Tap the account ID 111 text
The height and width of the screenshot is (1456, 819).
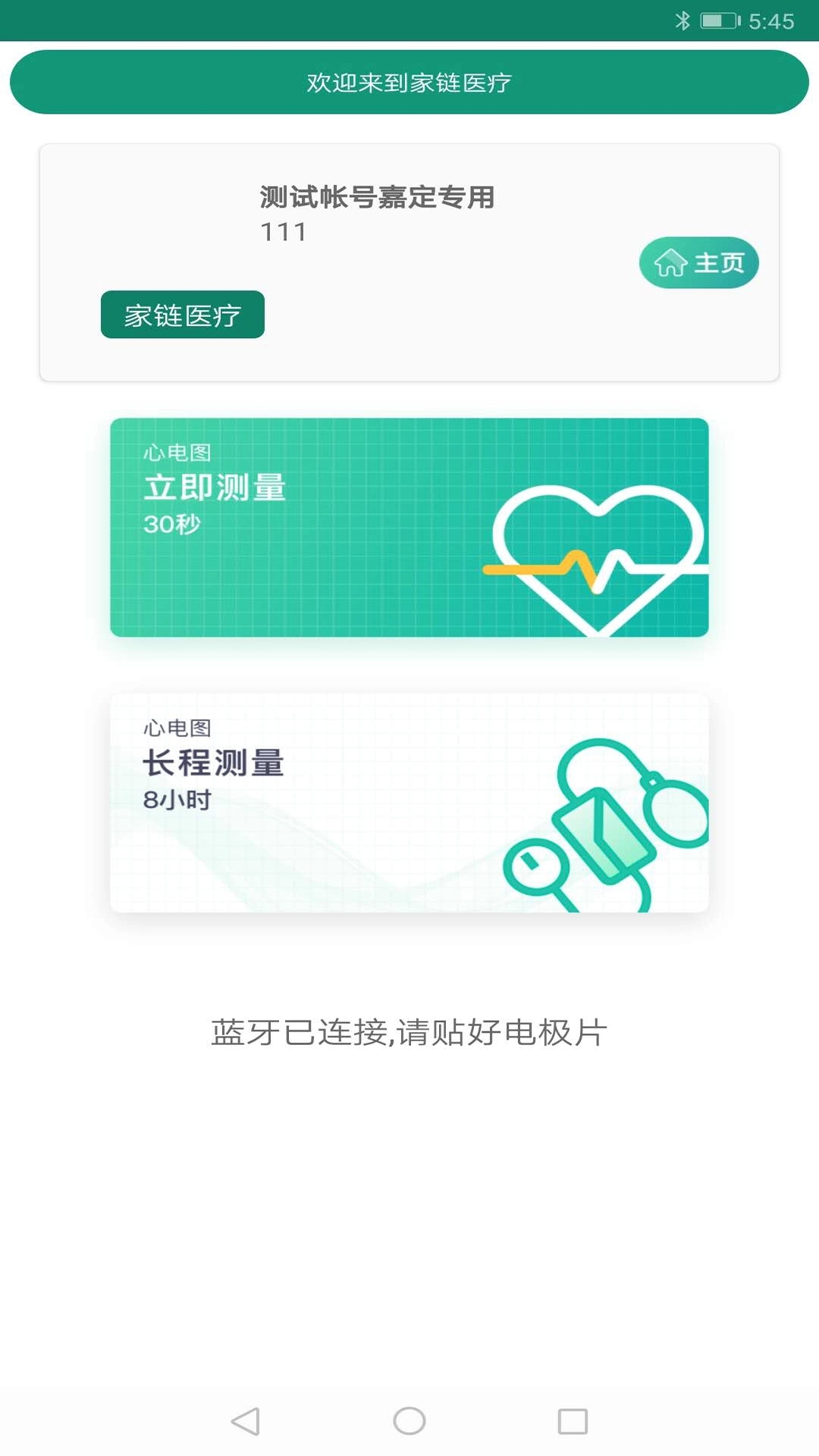click(281, 232)
